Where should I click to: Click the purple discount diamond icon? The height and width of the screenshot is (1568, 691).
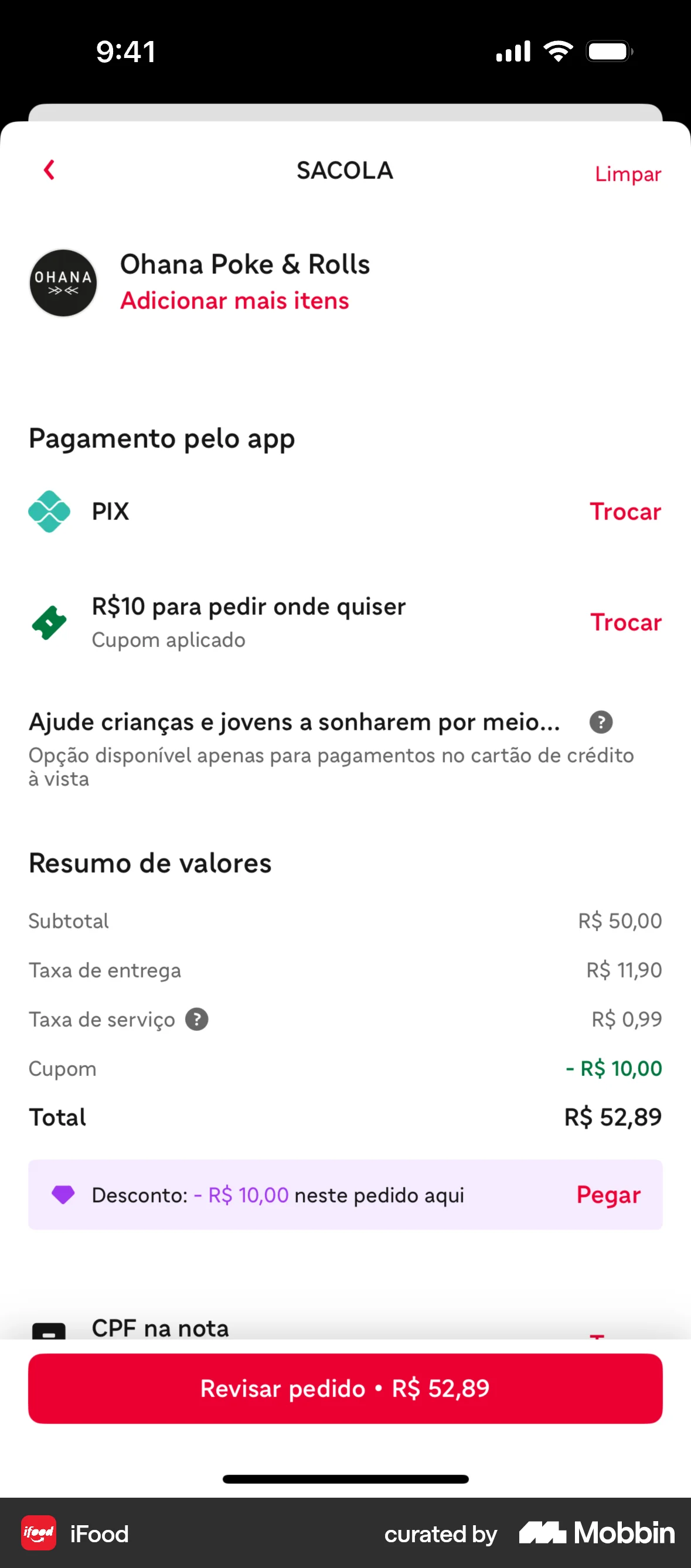pyautogui.click(x=64, y=1194)
